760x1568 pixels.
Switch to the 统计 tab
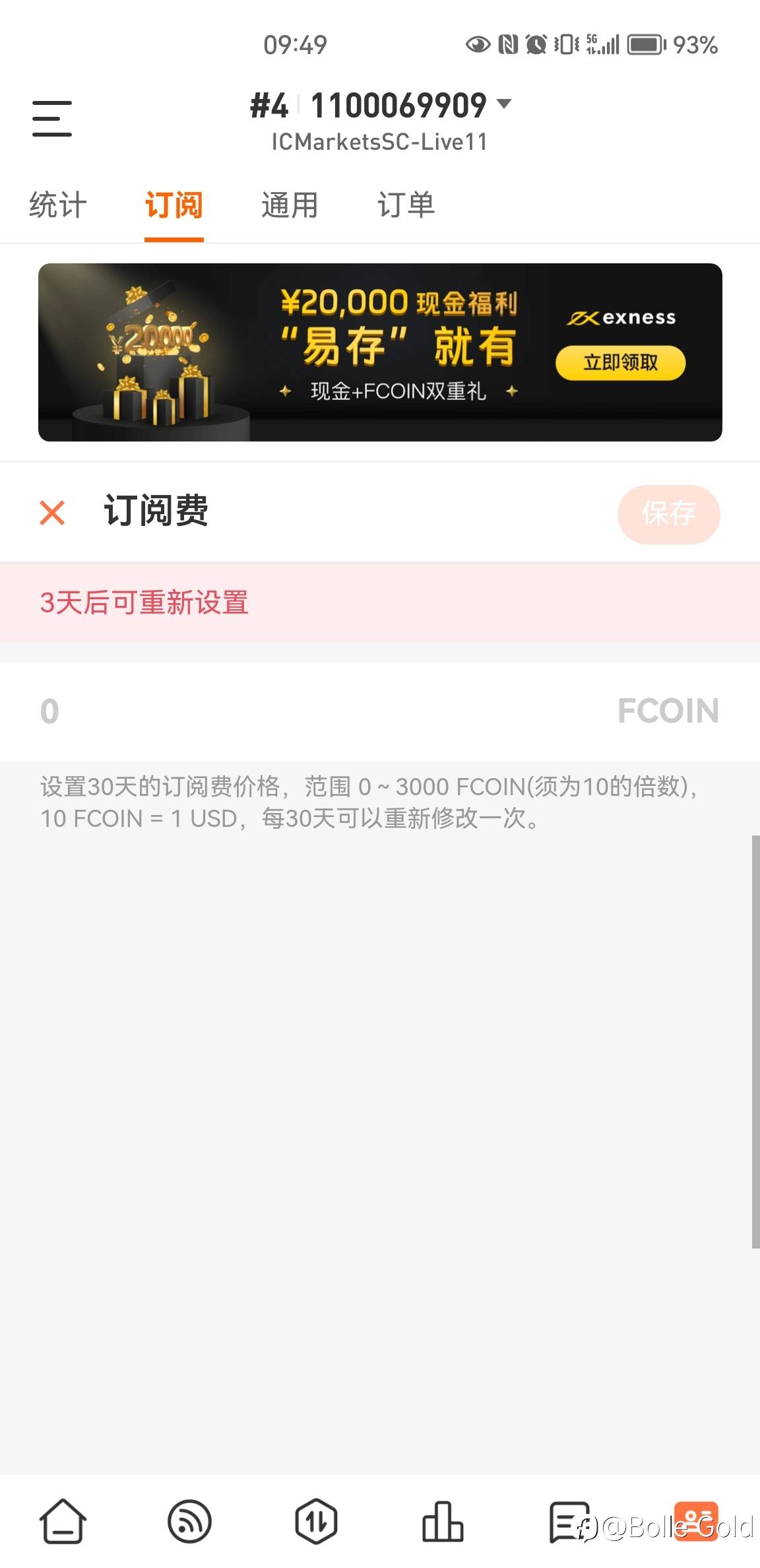[x=58, y=205]
